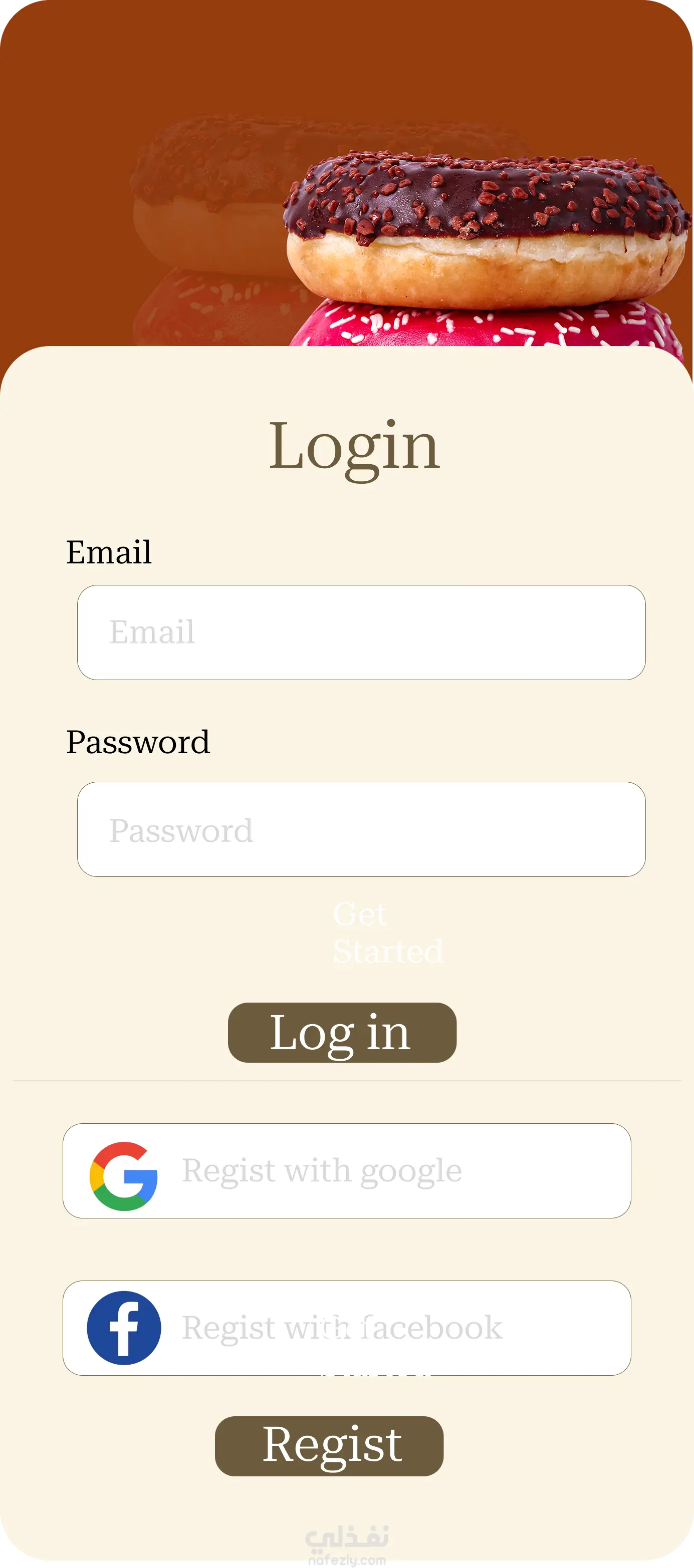Submit with the Log in button
Viewport: 694px width, 1568px height.
click(342, 1032)
